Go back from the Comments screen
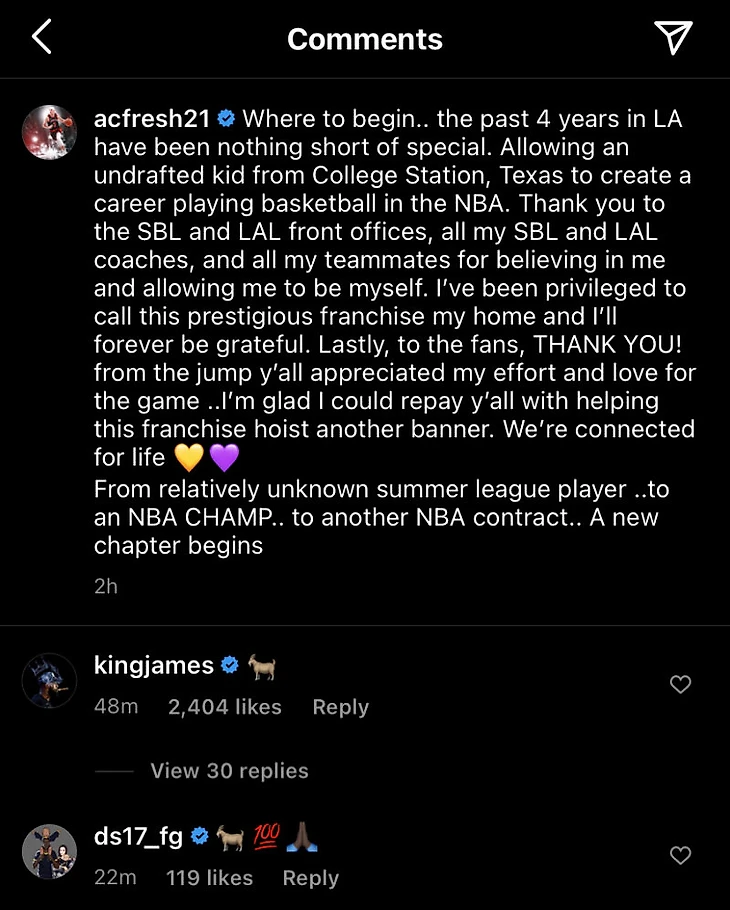Screen dimensions: 730x910 click(41, 38)
